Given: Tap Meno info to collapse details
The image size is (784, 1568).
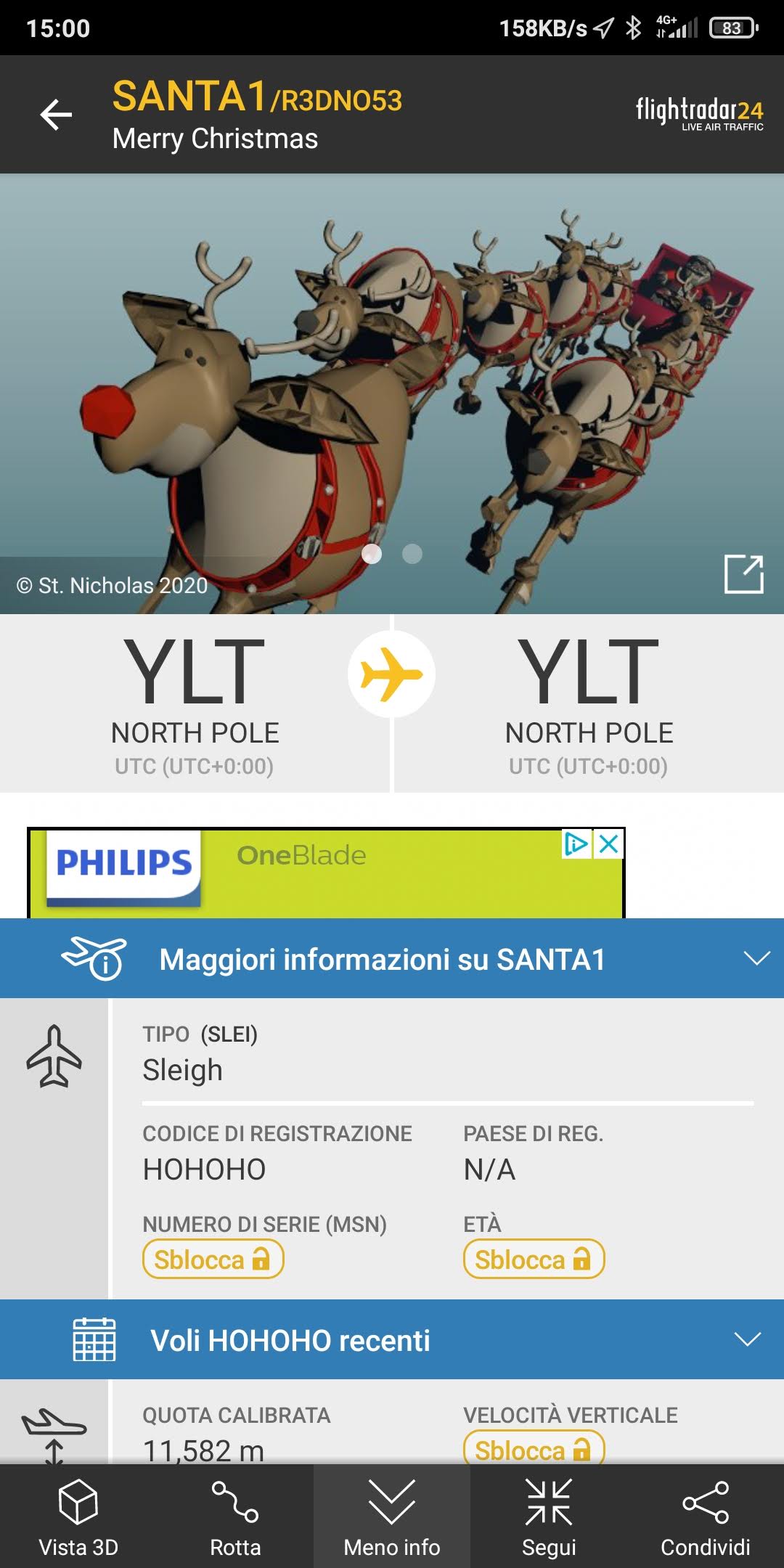Looking at the screenshot, I should pyautogui.click(x=392, y=1517).
